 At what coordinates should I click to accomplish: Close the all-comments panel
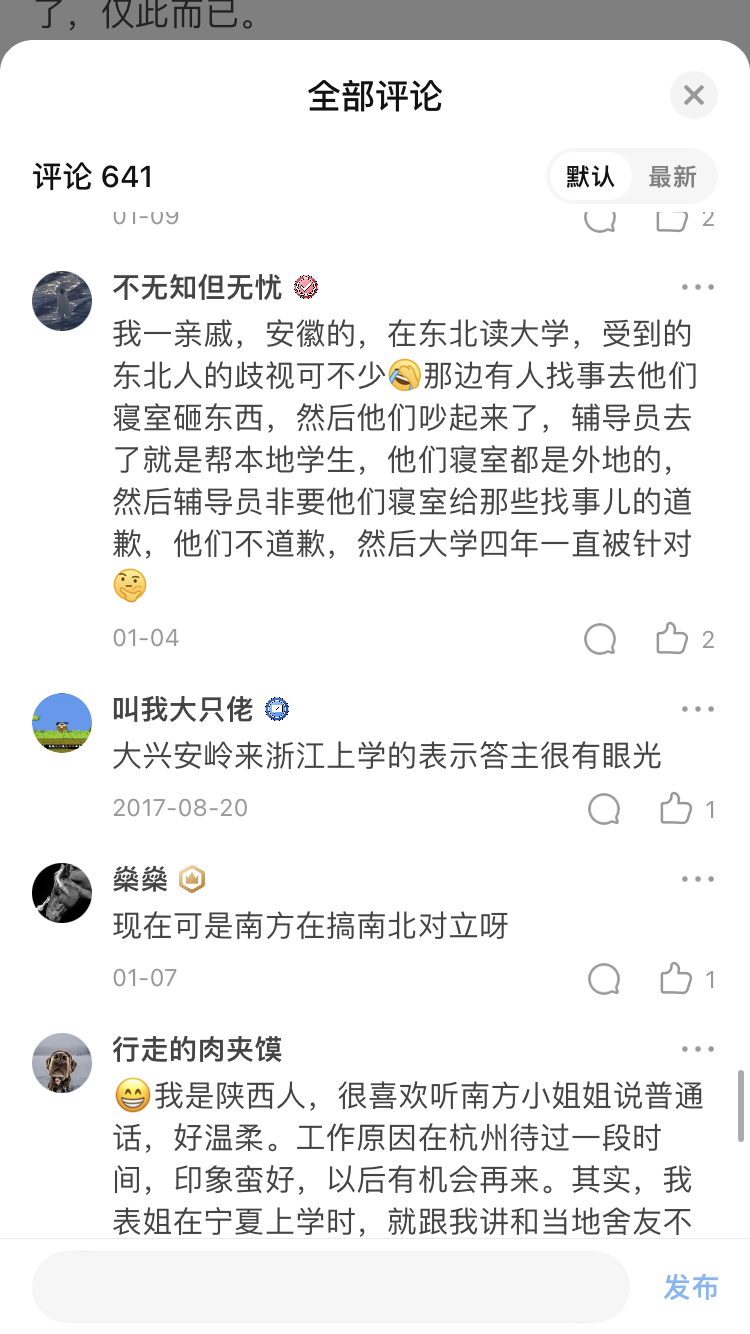coord(694,96)
